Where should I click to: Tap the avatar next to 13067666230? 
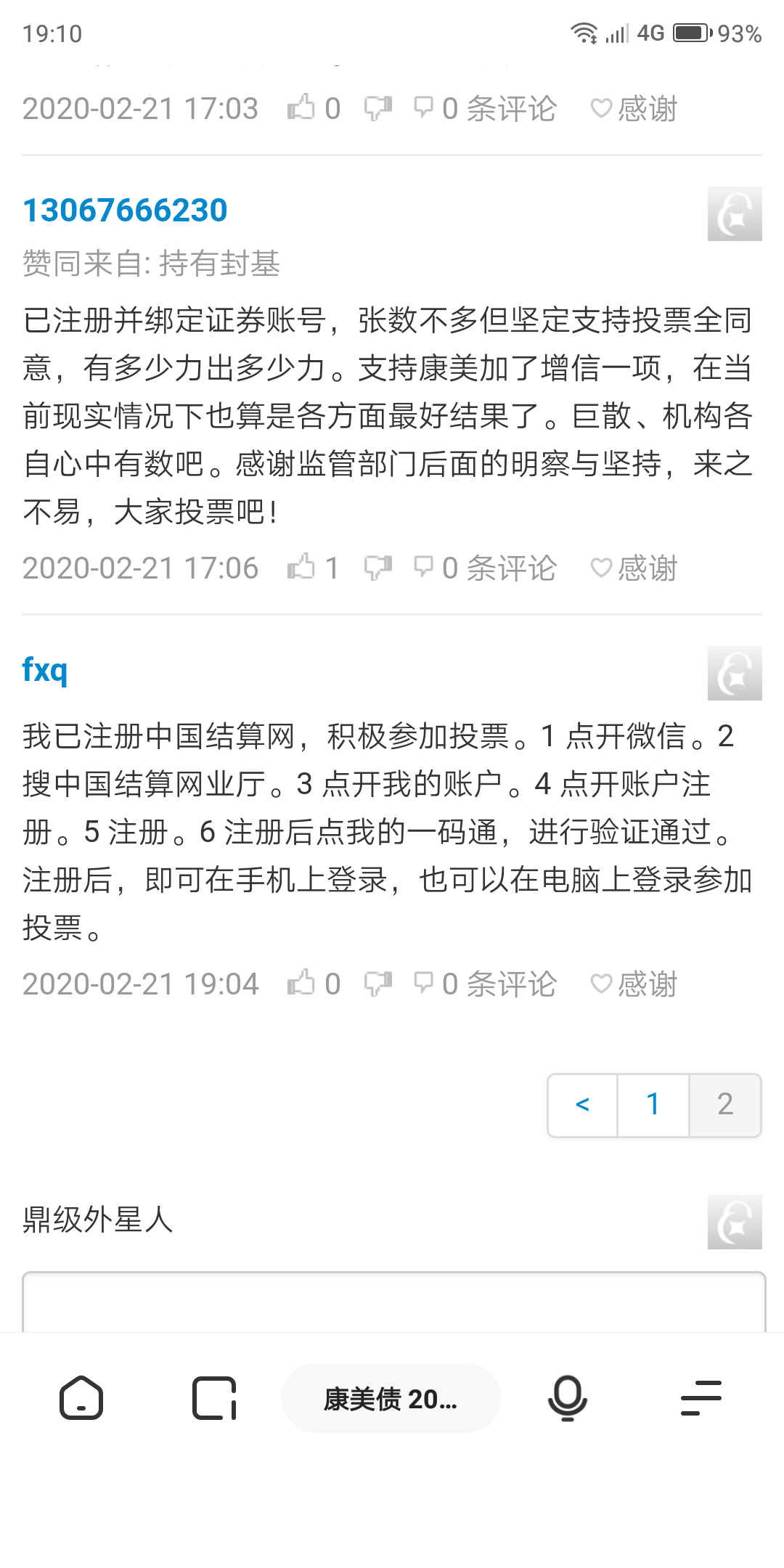735,213
